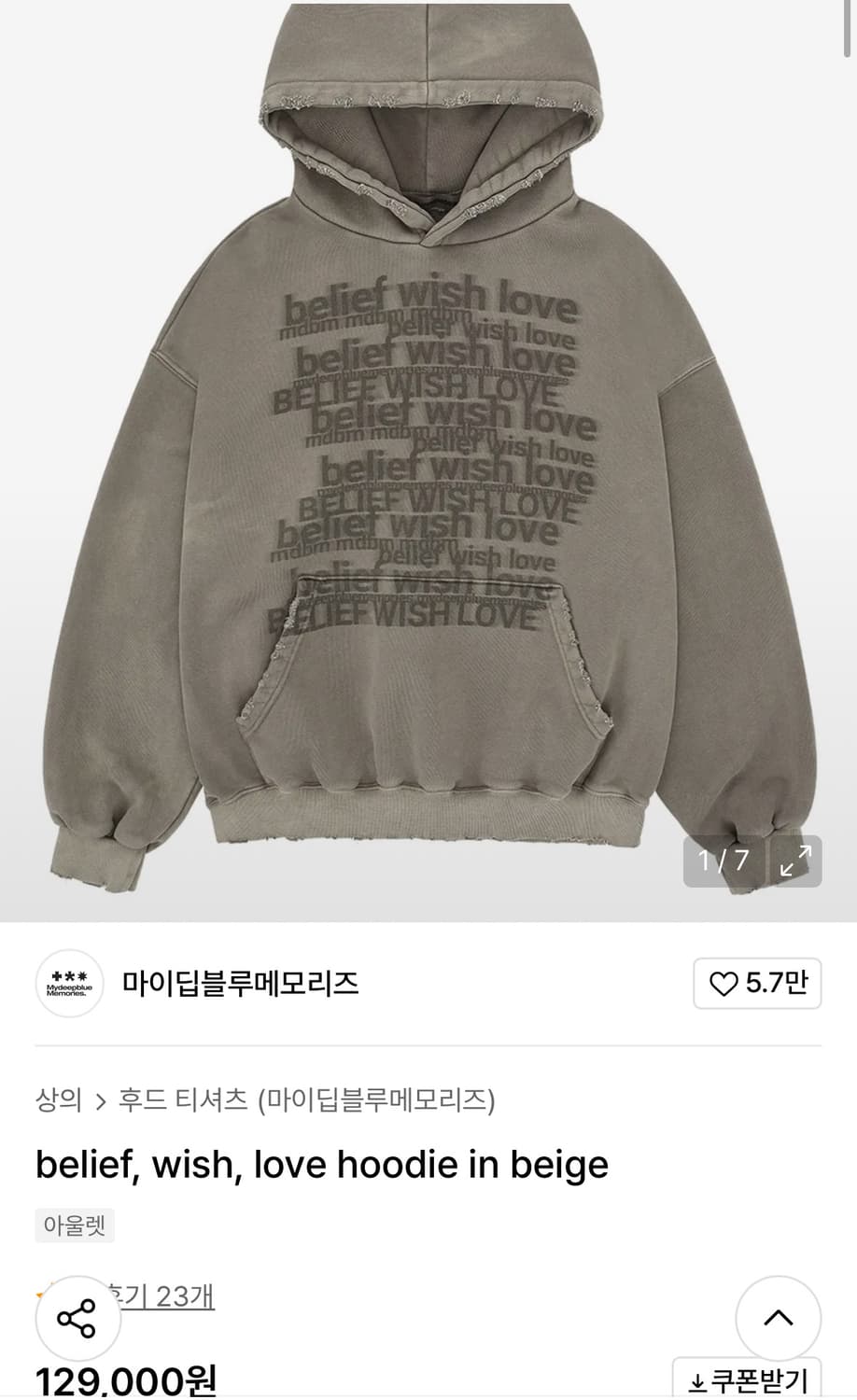Click the chevron between breadcrumb categories
This screenshot has height=1400, width=857.
point(101,1100)
